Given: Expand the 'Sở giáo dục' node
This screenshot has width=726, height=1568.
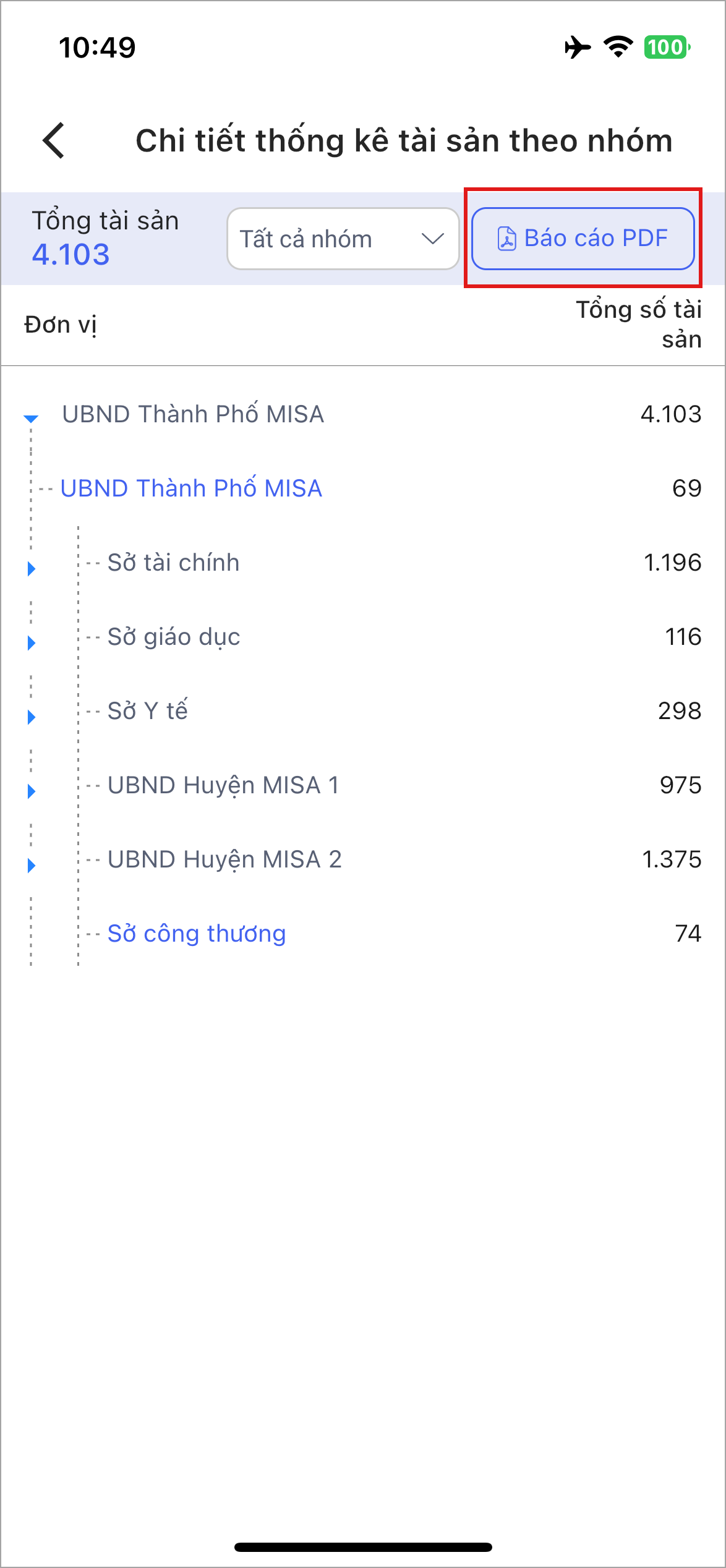Looking at the screenshot, I should tap(32, 642).
